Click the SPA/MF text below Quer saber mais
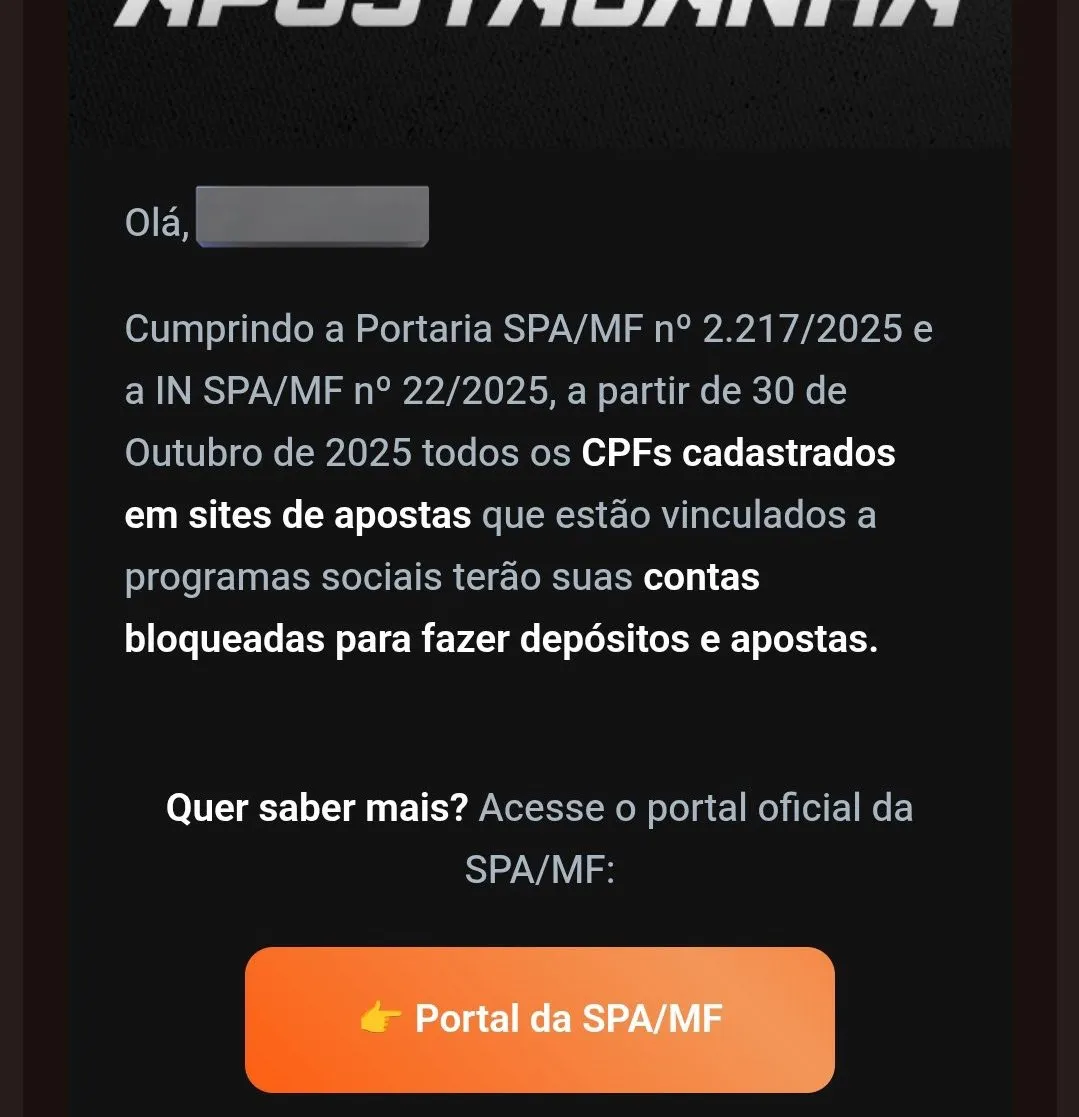The image size is (1079, 1117). tap(540, 870)
